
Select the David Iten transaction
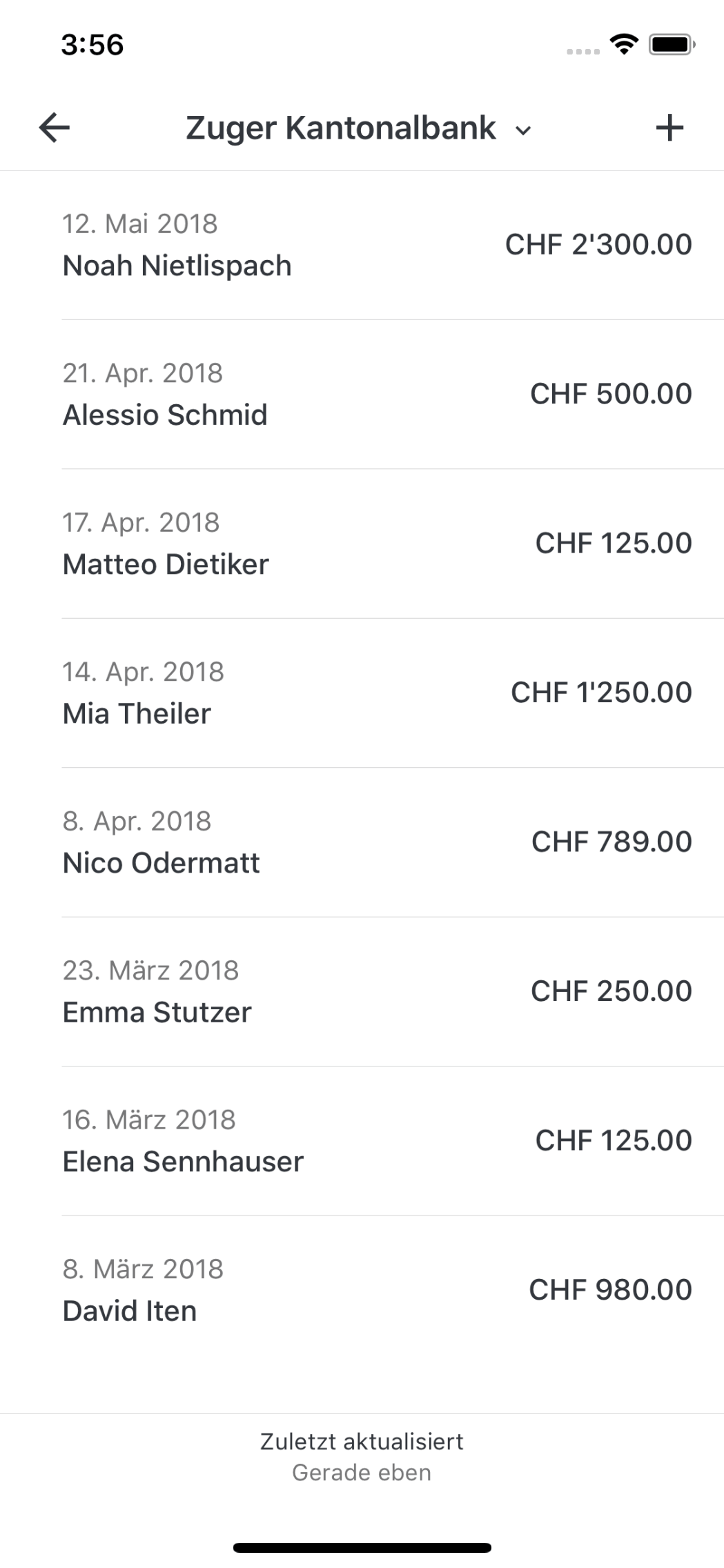pos(362,1291)
